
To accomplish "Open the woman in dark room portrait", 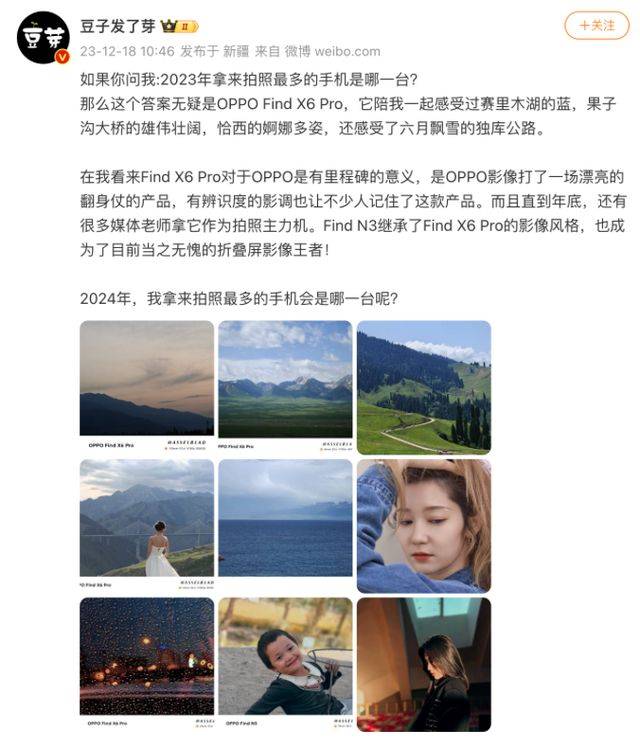I will pos(423,663).
